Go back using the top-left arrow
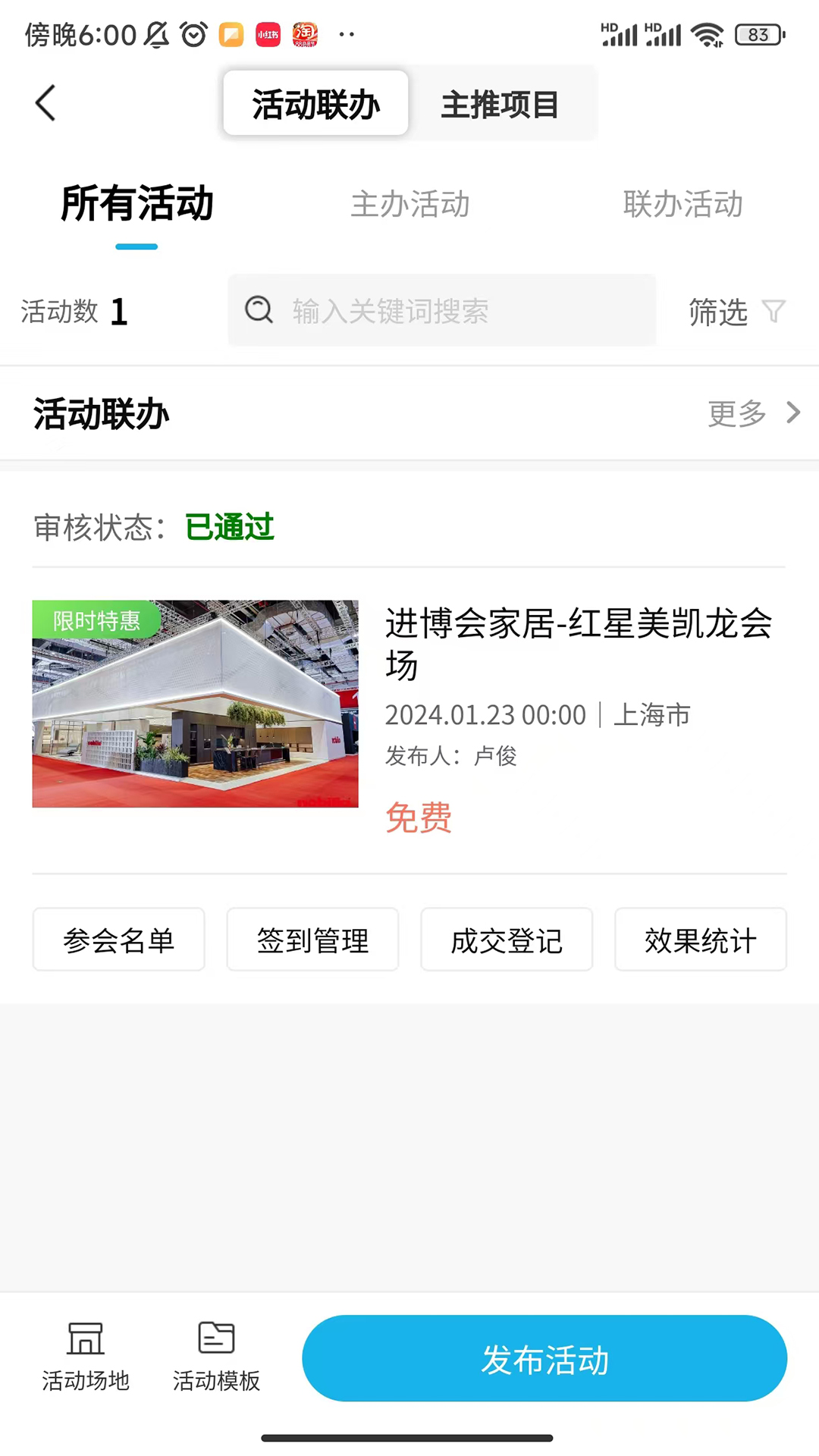 [45, 103]
